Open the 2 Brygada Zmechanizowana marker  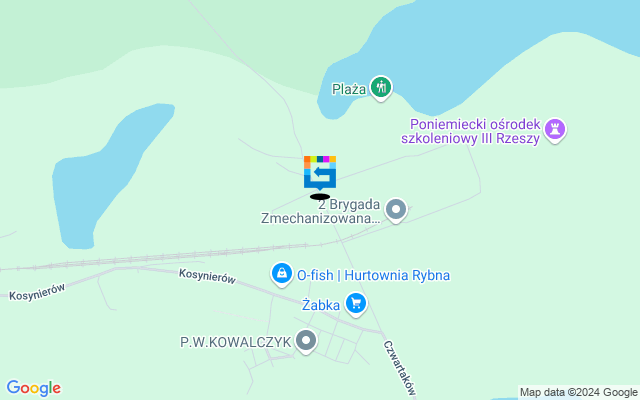[x=396, y=210]
